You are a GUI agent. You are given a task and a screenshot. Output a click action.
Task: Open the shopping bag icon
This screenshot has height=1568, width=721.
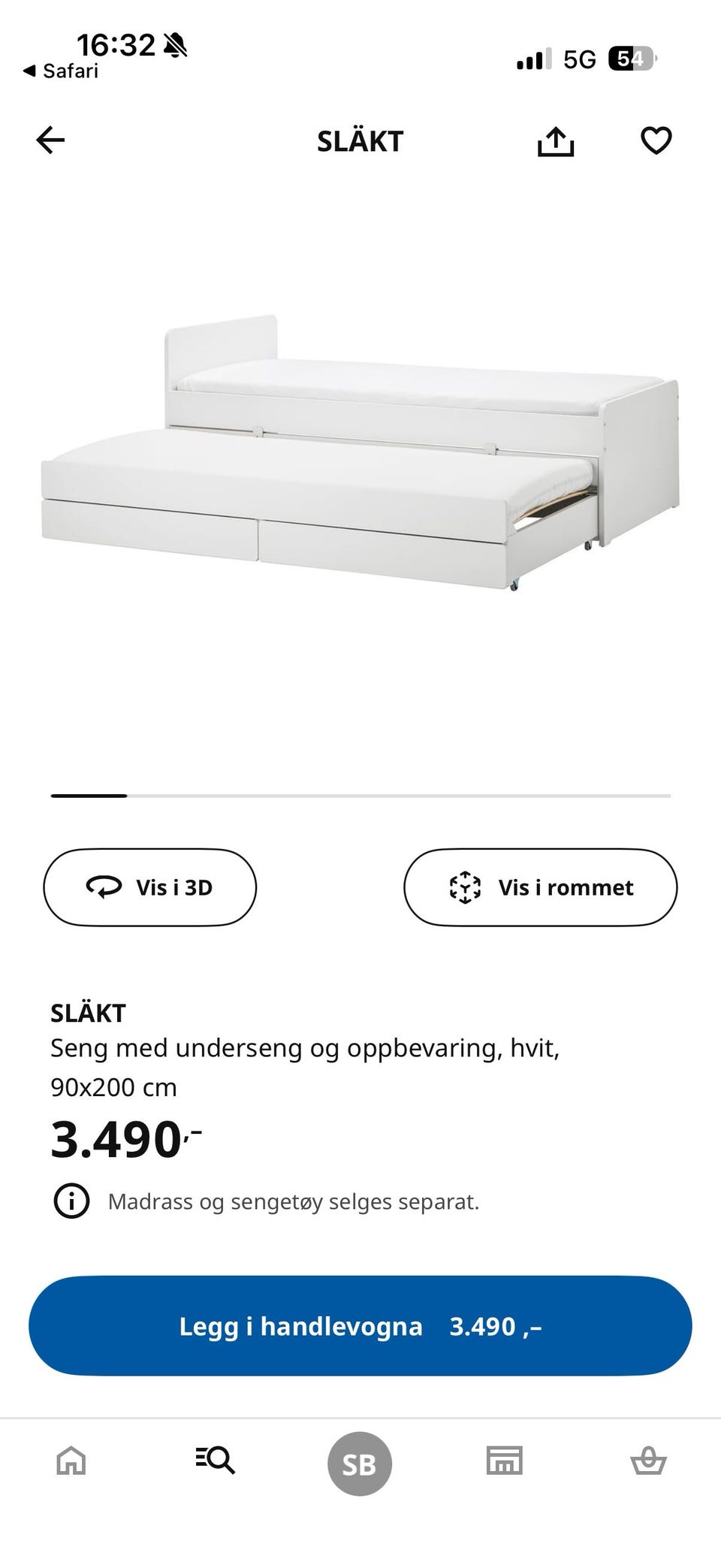[x=648, y=1461]
